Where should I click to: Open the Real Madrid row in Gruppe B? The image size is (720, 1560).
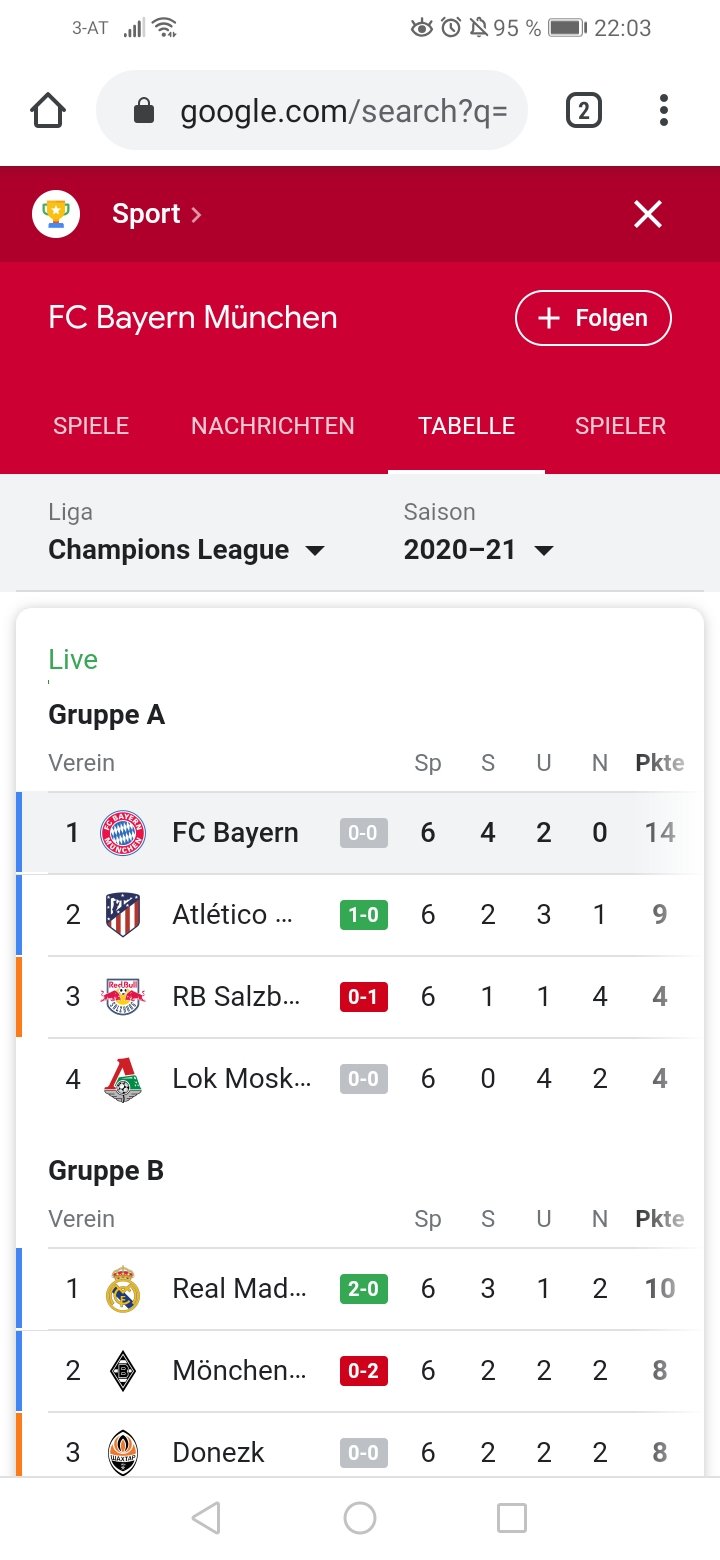[x=360, y=1289]
